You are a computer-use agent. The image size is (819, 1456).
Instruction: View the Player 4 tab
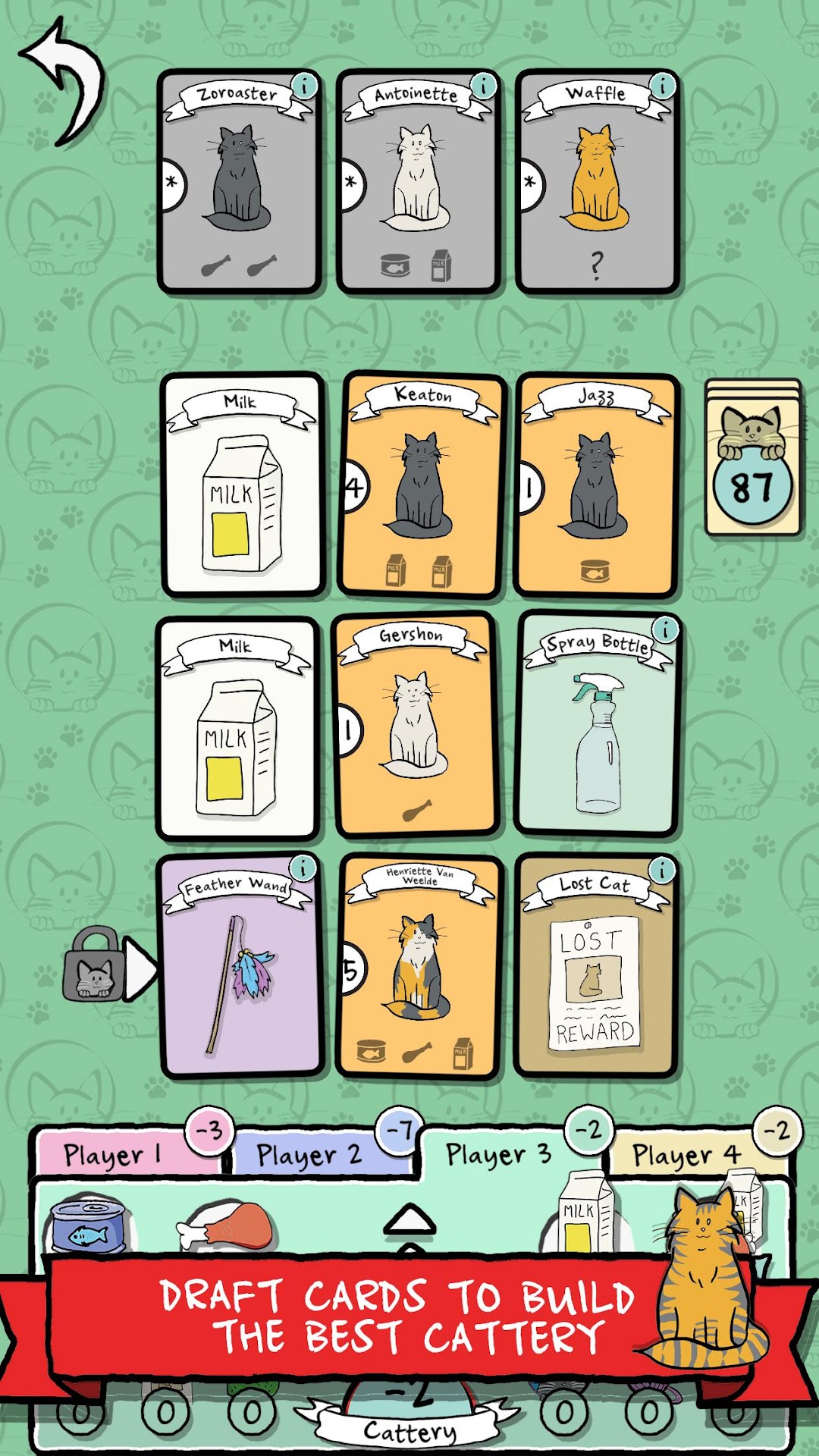point(686,1155)
